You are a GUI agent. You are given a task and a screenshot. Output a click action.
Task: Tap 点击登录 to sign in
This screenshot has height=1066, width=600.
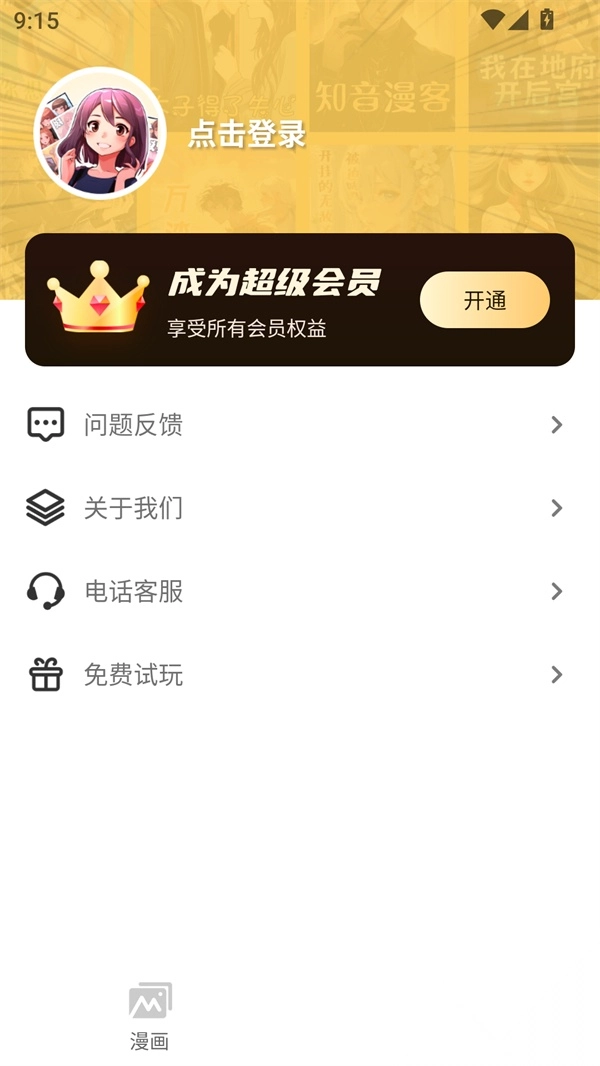(247, 135)
